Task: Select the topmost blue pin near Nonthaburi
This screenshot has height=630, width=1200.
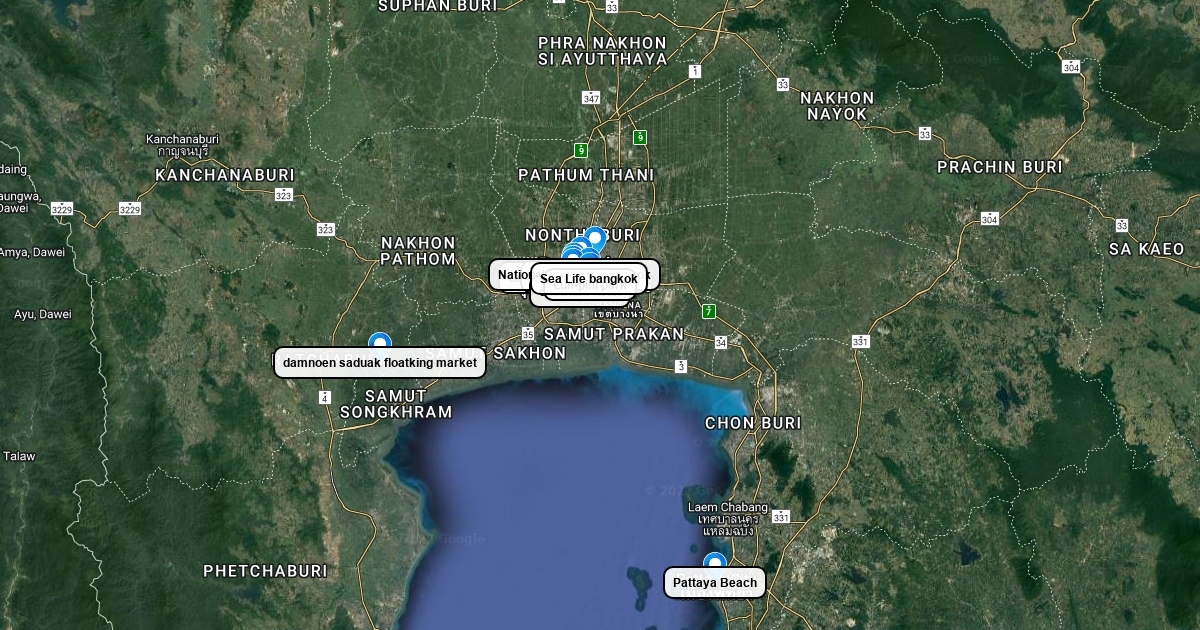Action: pos(595,237)
